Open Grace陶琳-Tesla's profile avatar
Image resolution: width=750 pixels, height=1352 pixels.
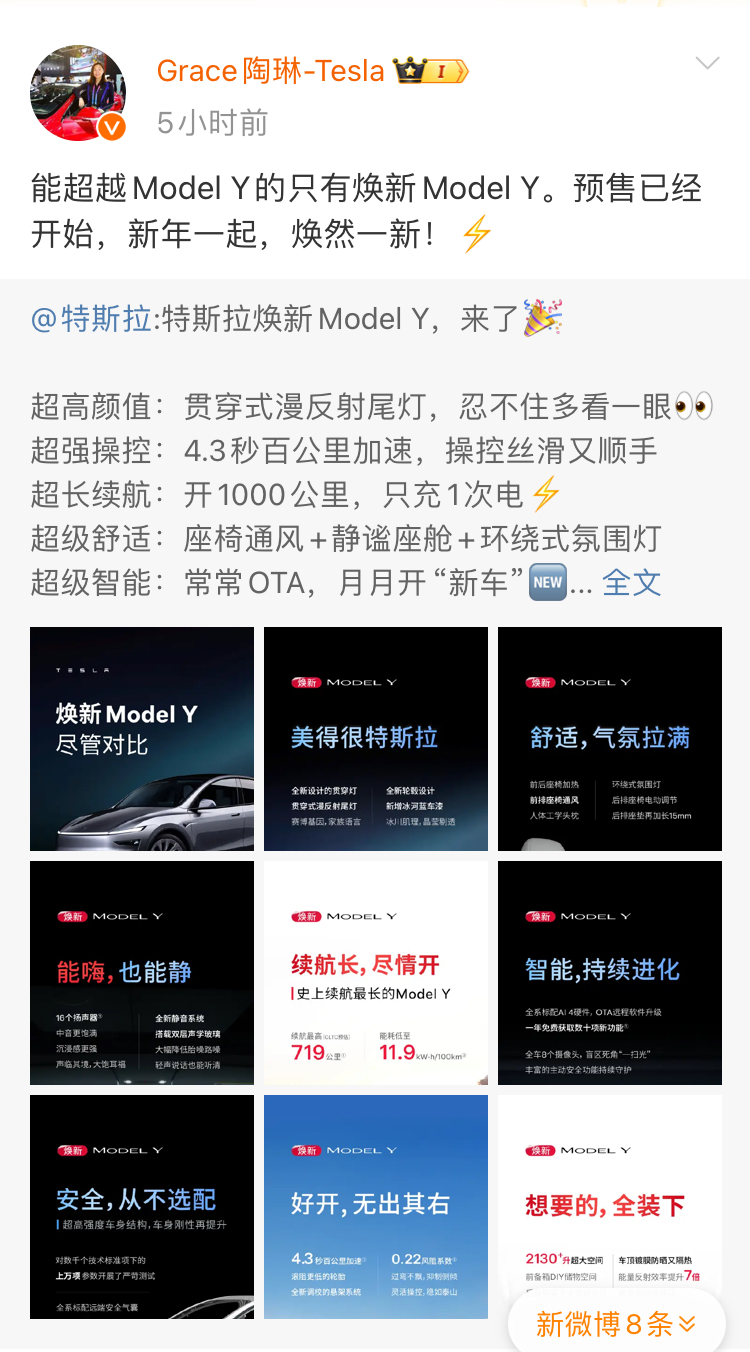click(x=78, y=93)
